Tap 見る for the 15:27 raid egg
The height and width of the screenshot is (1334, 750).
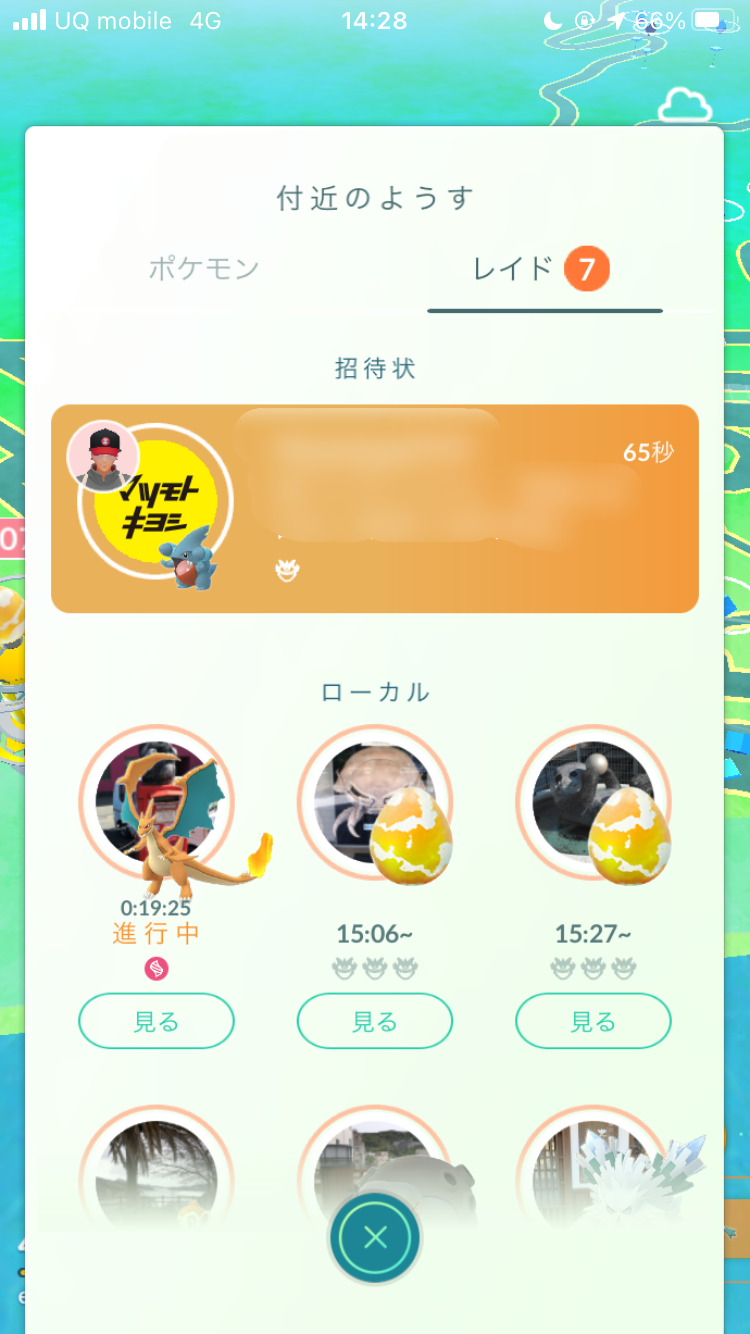tap(593, 1021)
